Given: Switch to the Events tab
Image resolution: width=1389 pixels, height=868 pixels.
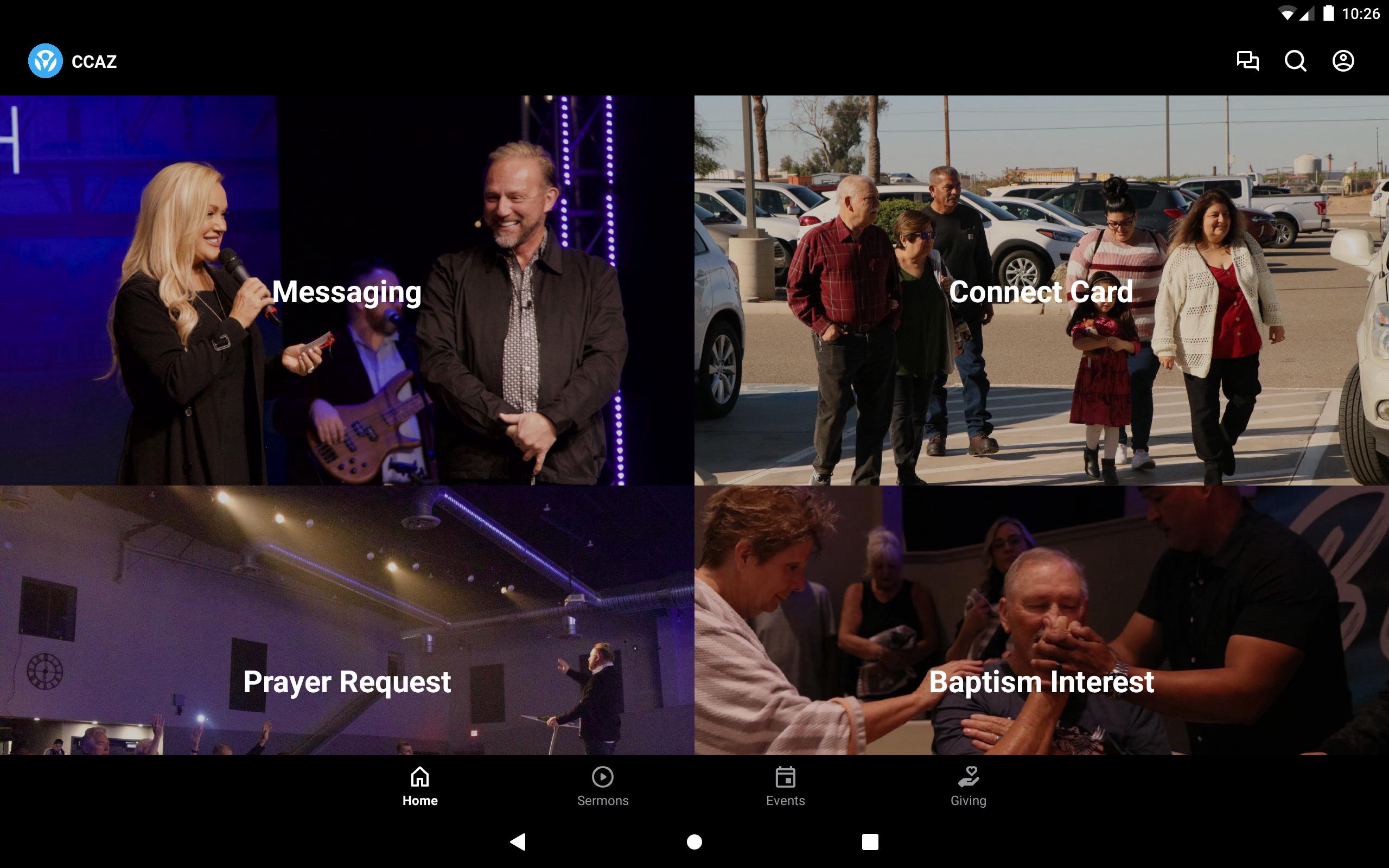Looking at the screenshot, I should (785, 787).
